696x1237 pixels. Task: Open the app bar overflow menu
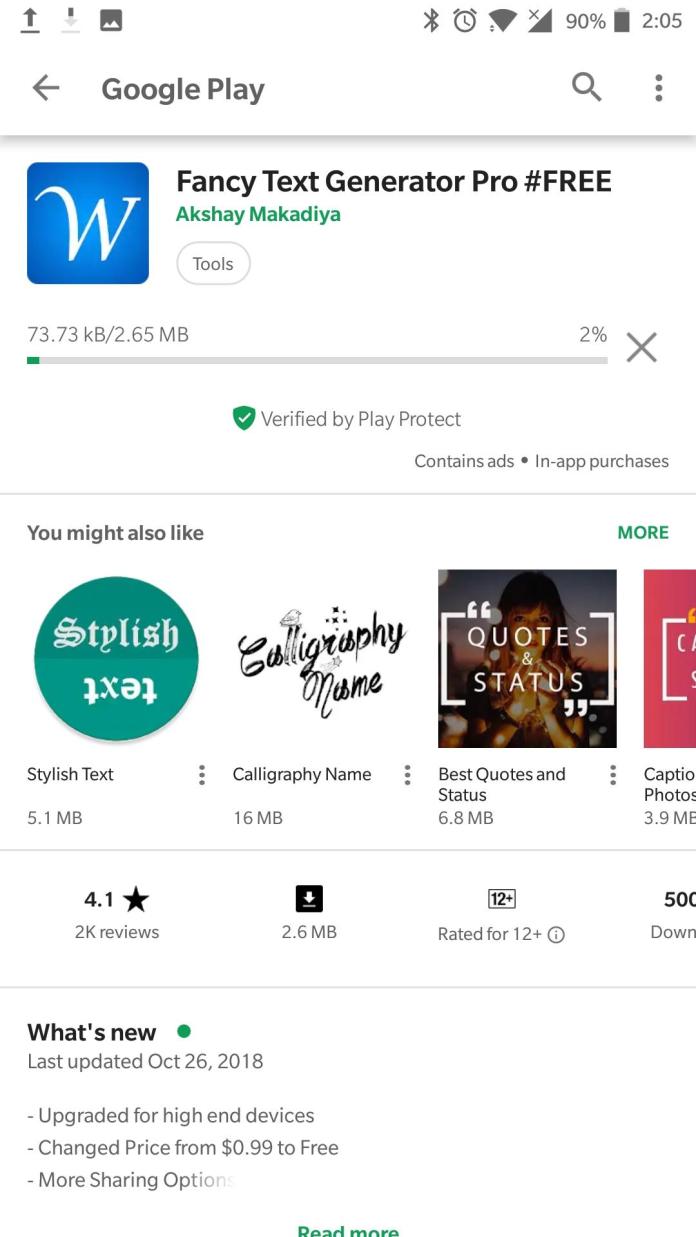(658, 89)
